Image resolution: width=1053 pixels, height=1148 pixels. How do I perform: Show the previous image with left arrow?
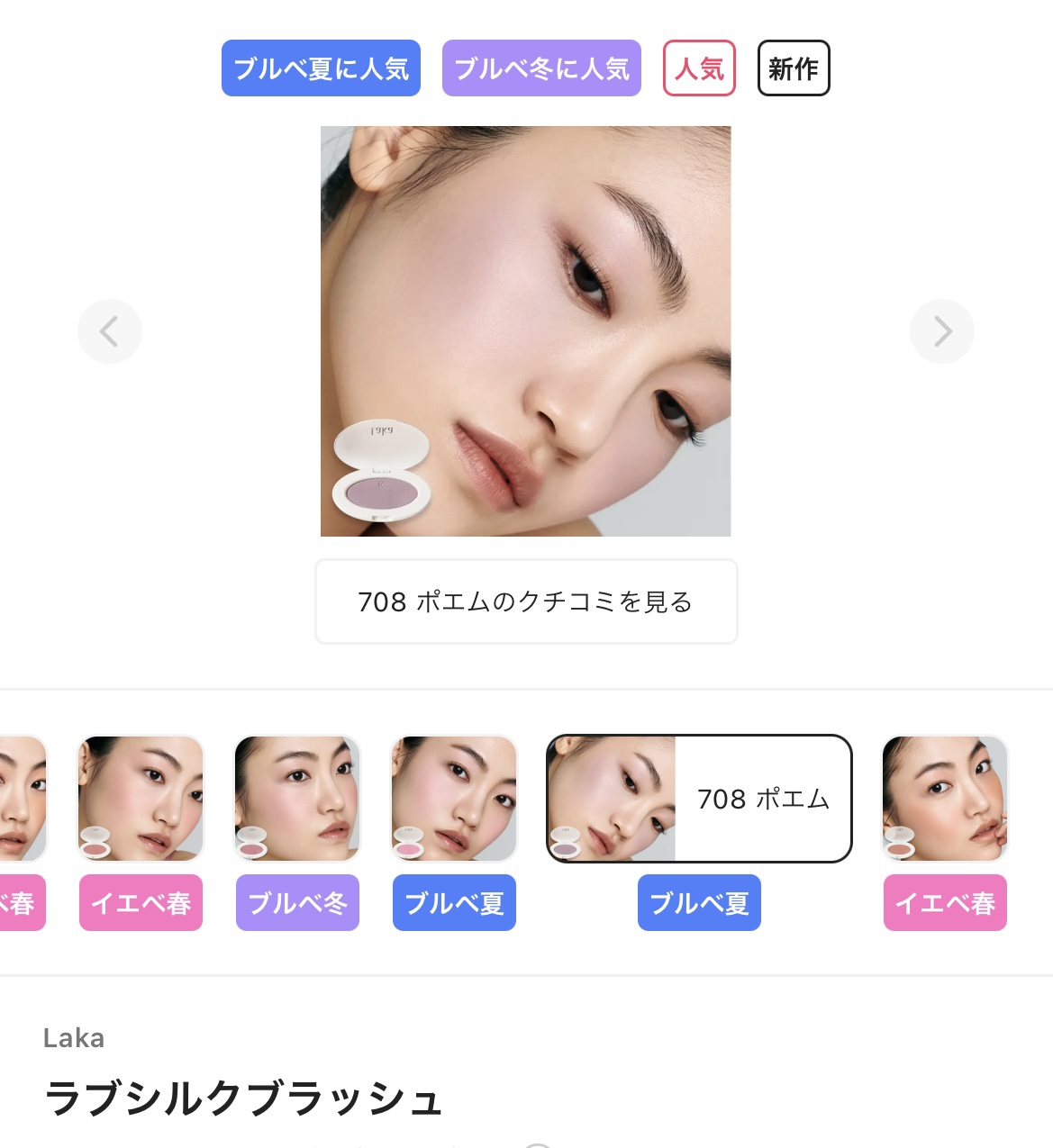coord(110,331)
